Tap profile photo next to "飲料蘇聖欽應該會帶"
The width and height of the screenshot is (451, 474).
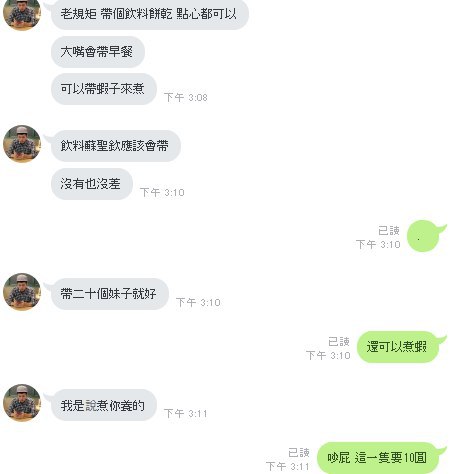[x=22, y=144]
